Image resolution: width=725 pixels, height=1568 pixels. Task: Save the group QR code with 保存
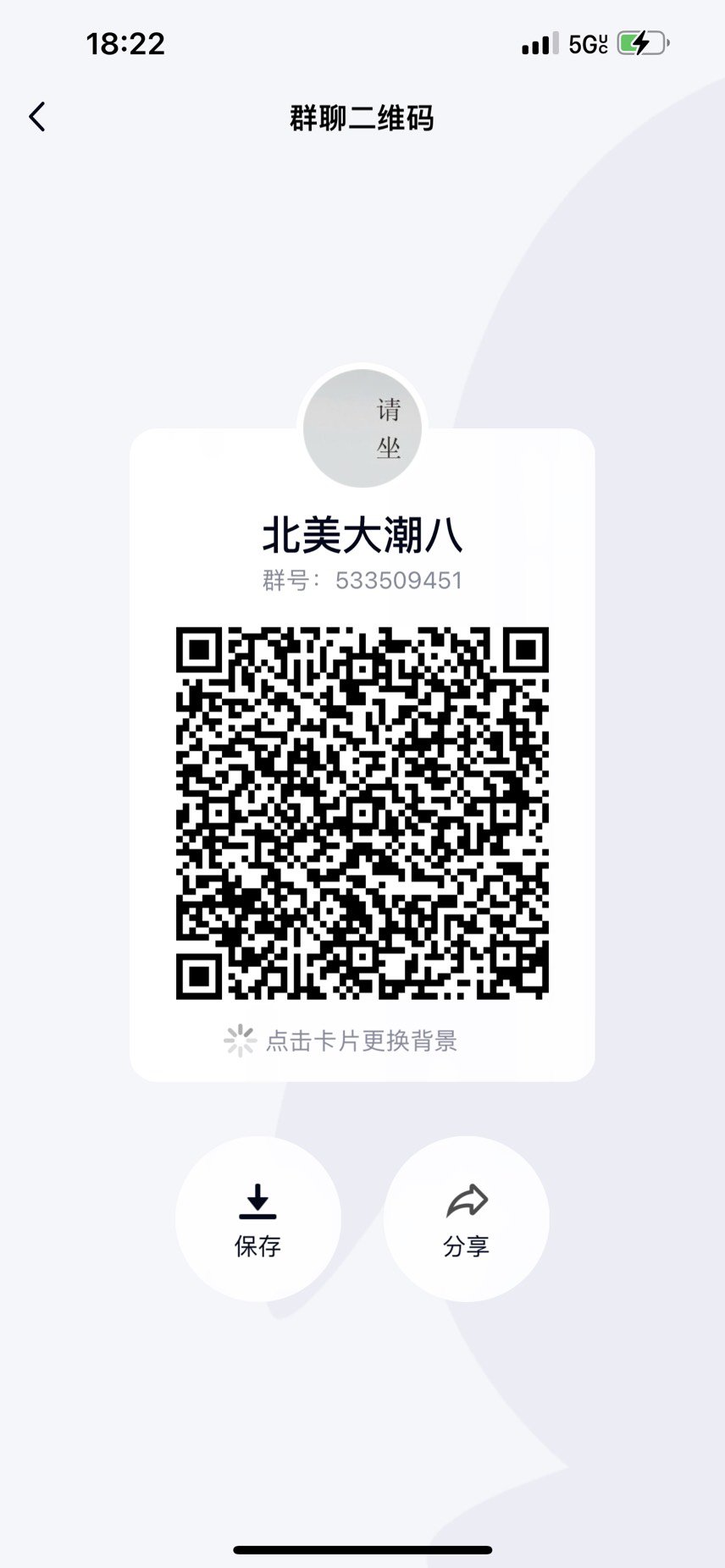257,1219
